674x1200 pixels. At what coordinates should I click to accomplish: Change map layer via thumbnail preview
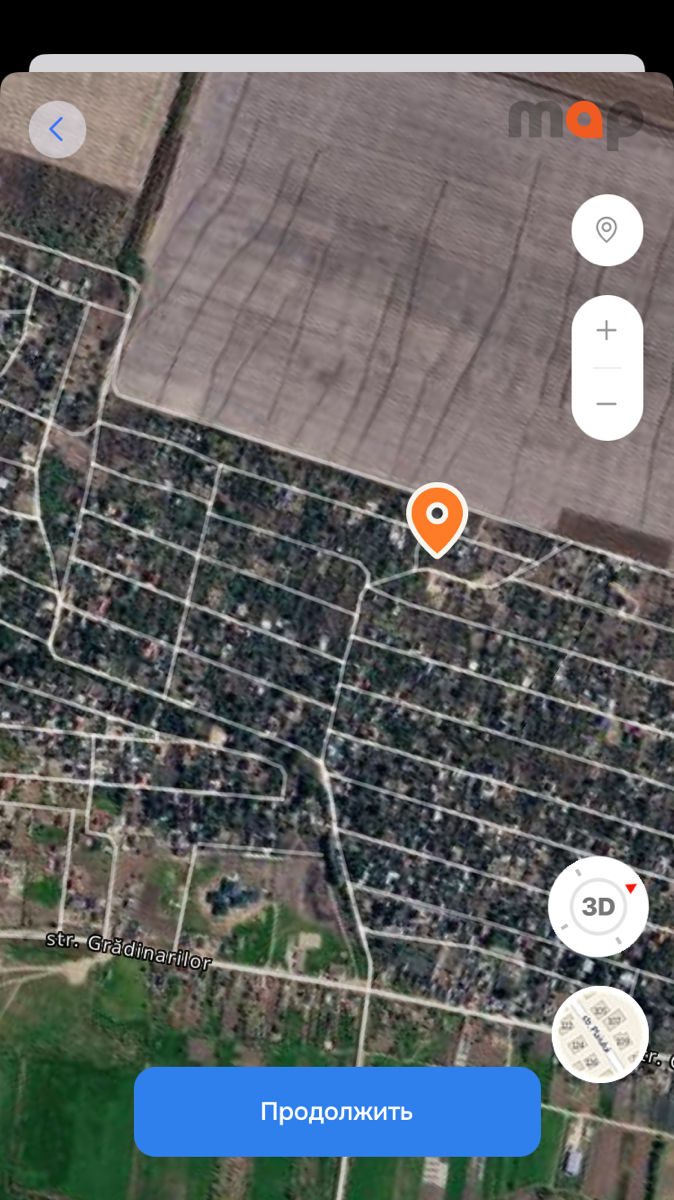(600, 1034)
